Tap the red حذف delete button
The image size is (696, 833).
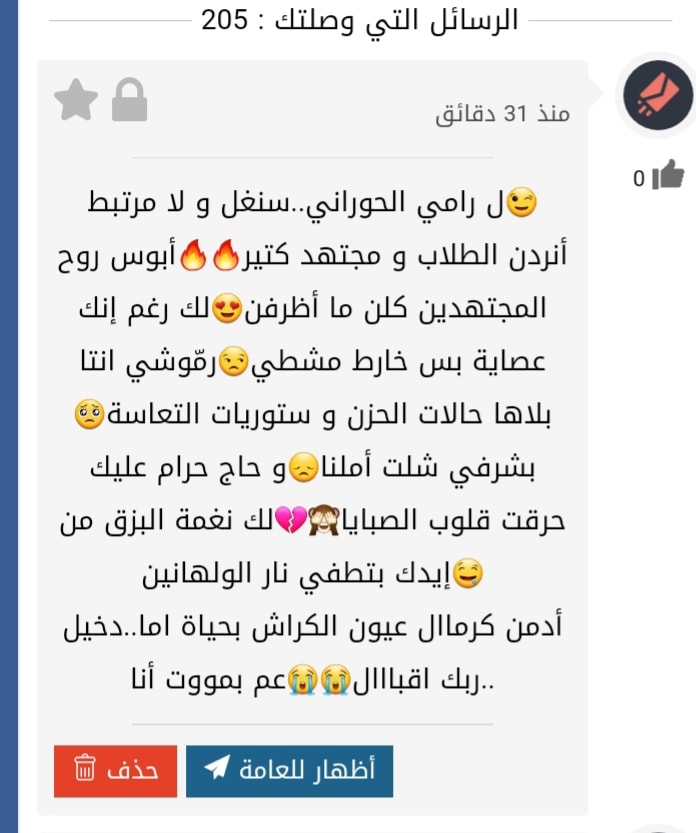click(115, 771)
